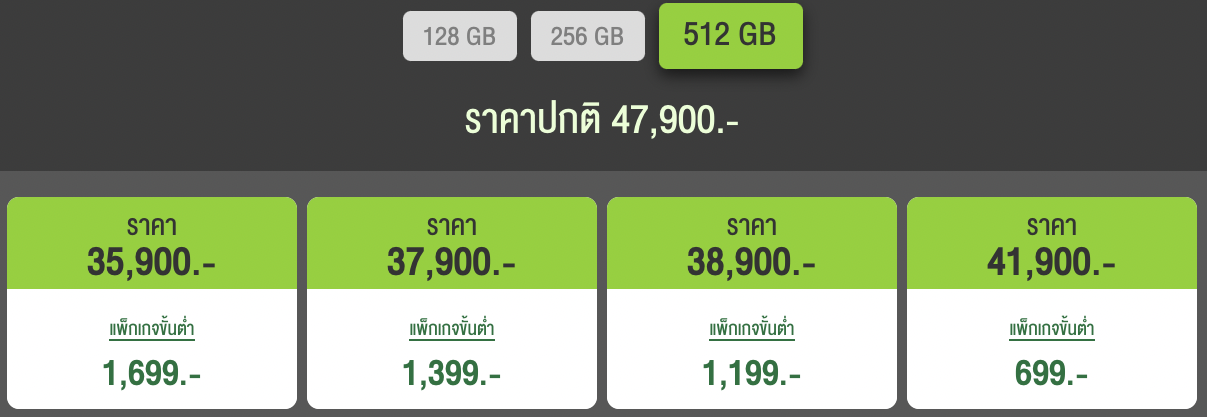
Task: Select the 128 GB storage option
Action: (x=459, y=37)
